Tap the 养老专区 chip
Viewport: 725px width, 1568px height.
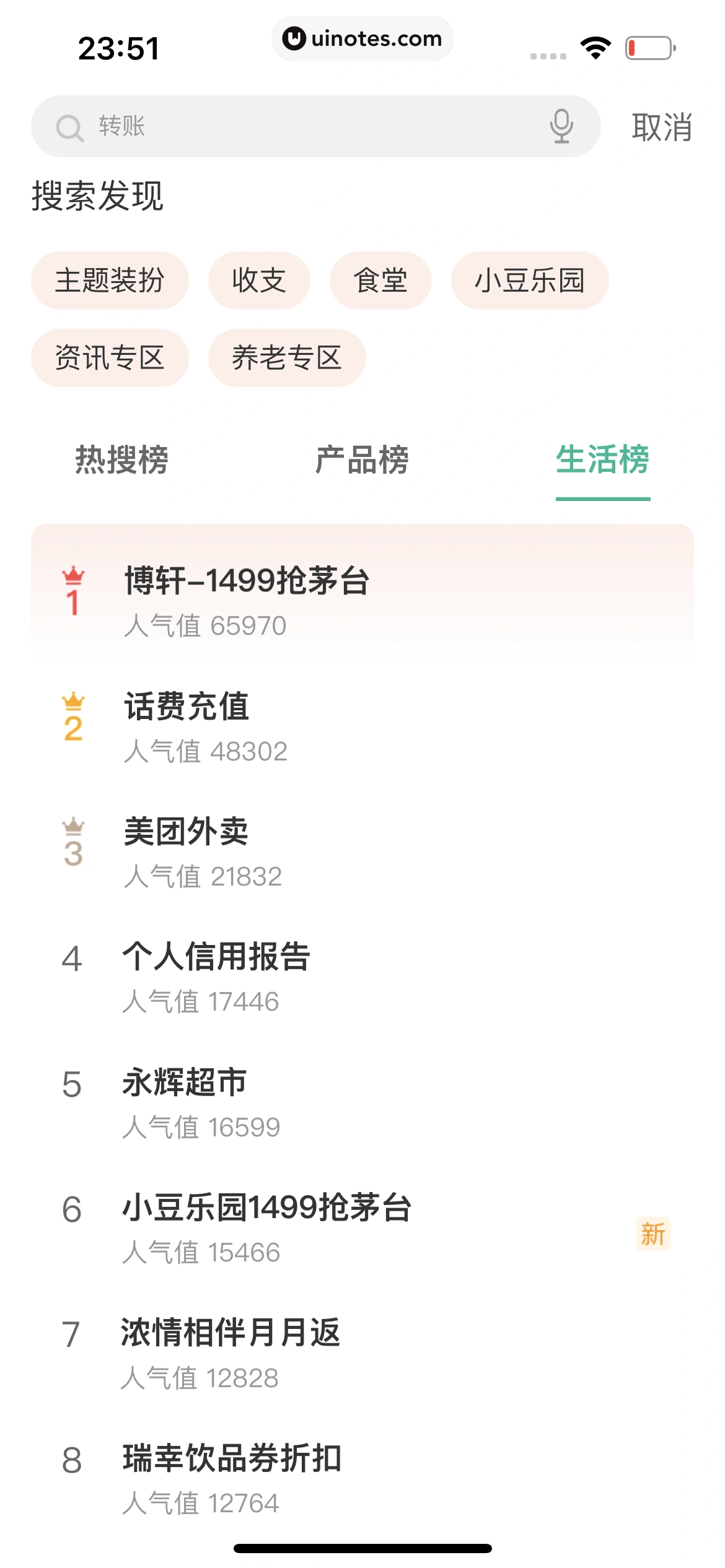coord(287,358)
